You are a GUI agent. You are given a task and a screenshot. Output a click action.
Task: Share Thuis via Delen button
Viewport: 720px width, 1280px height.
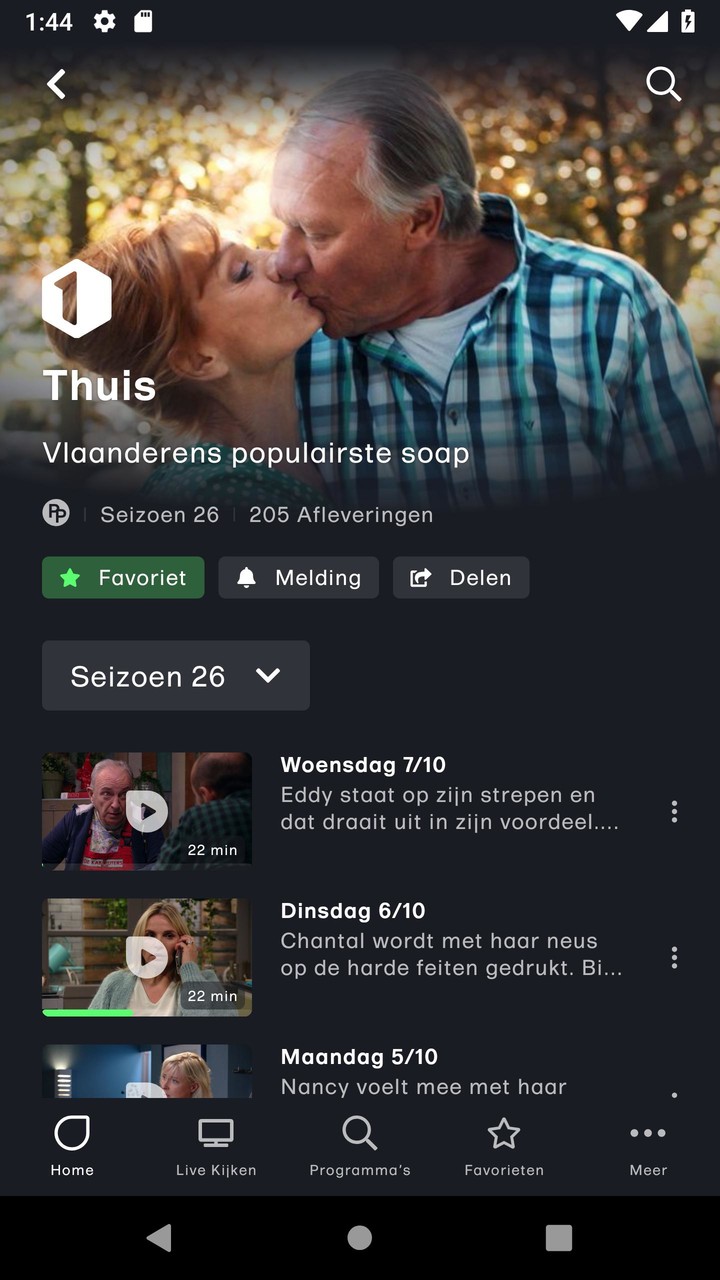tap(461, 578)
